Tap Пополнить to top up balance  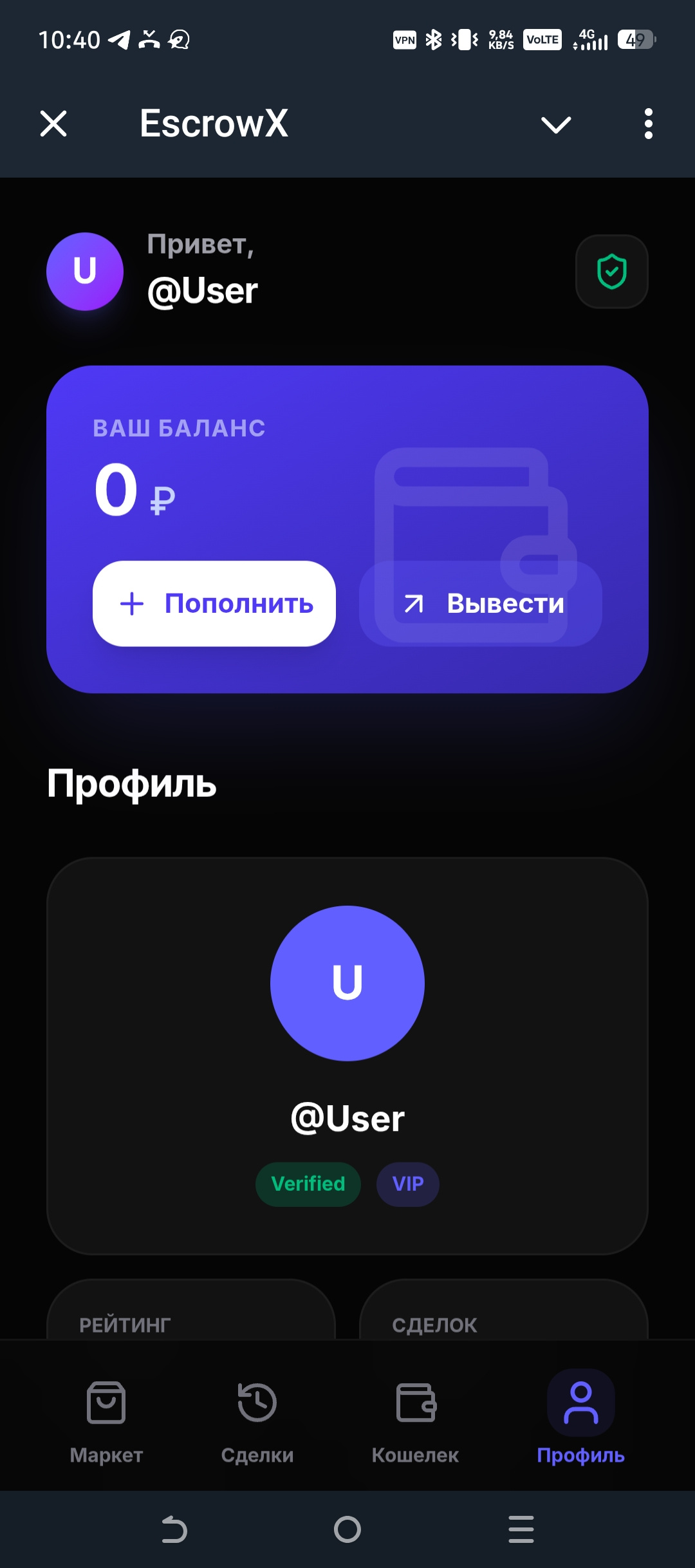pos(214,604)
